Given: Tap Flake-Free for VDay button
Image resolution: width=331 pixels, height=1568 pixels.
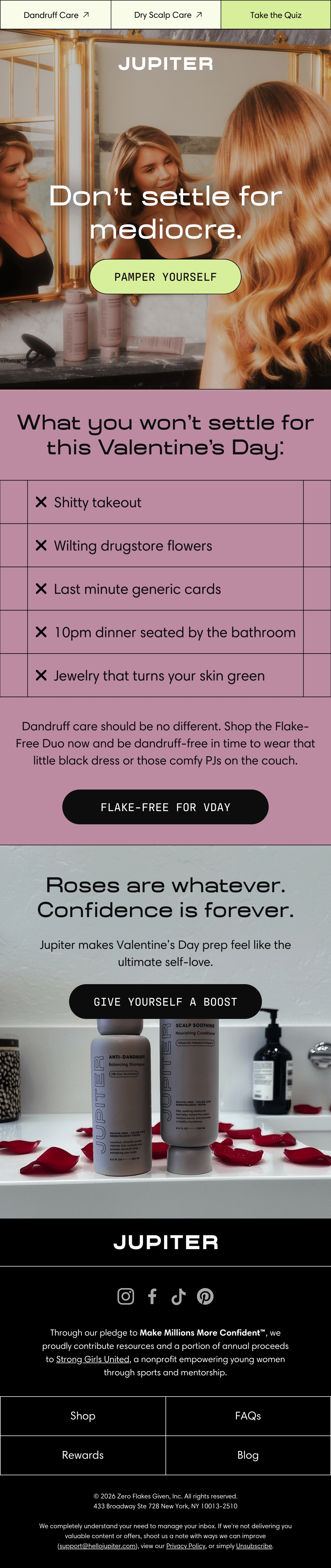Looking at the screenshot, I should (x=165, y=807).
